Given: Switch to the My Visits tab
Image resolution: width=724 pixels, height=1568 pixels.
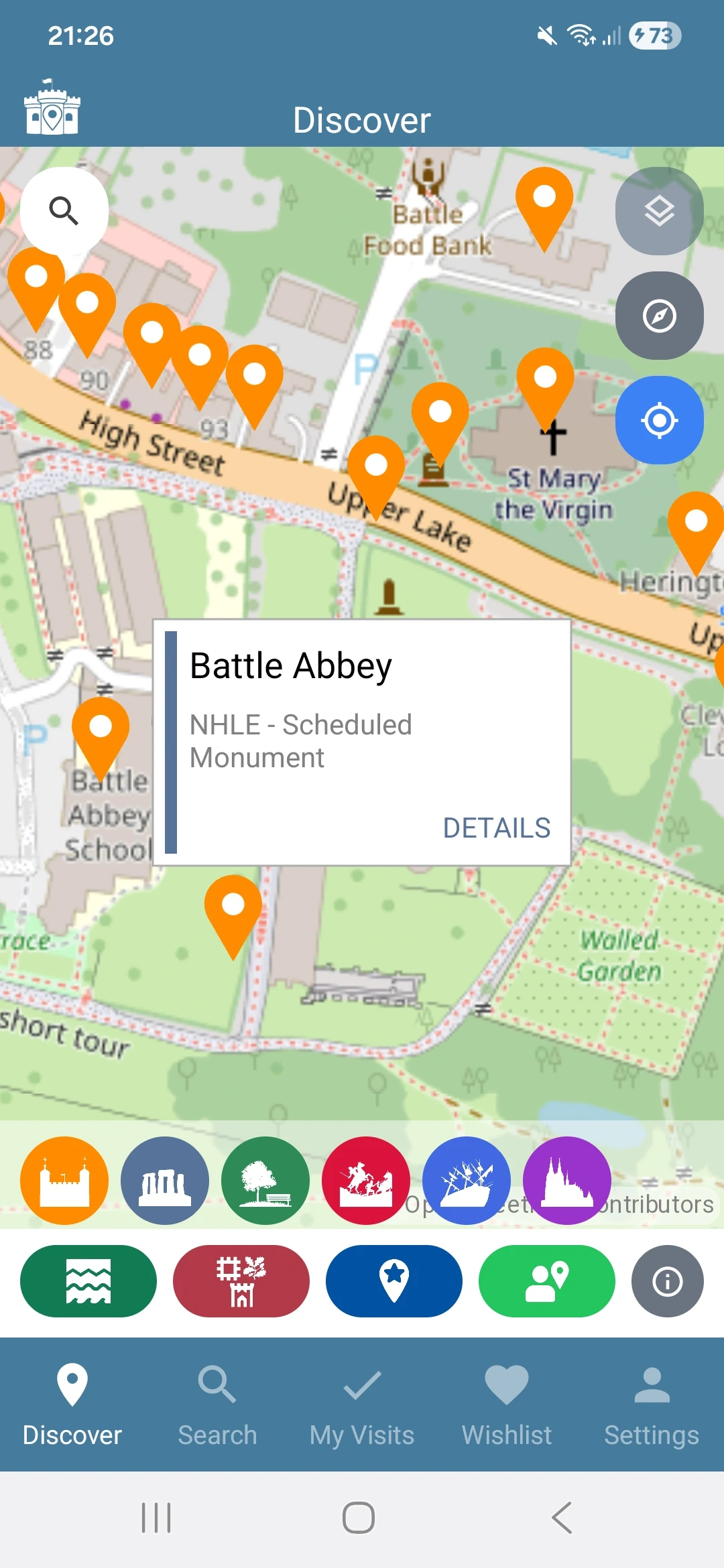Looking at the screenshot, I should (362, 1404).
